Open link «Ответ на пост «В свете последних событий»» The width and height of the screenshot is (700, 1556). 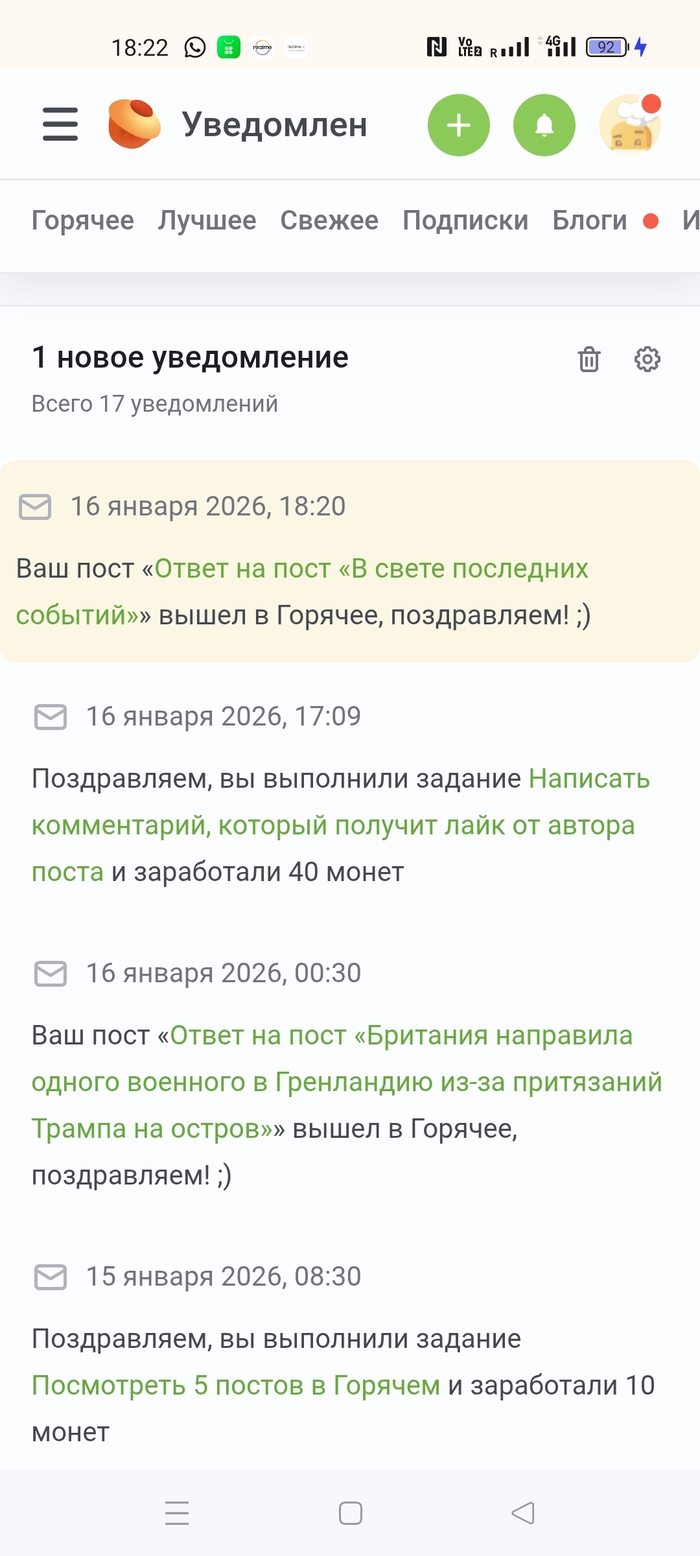(371, 569)
